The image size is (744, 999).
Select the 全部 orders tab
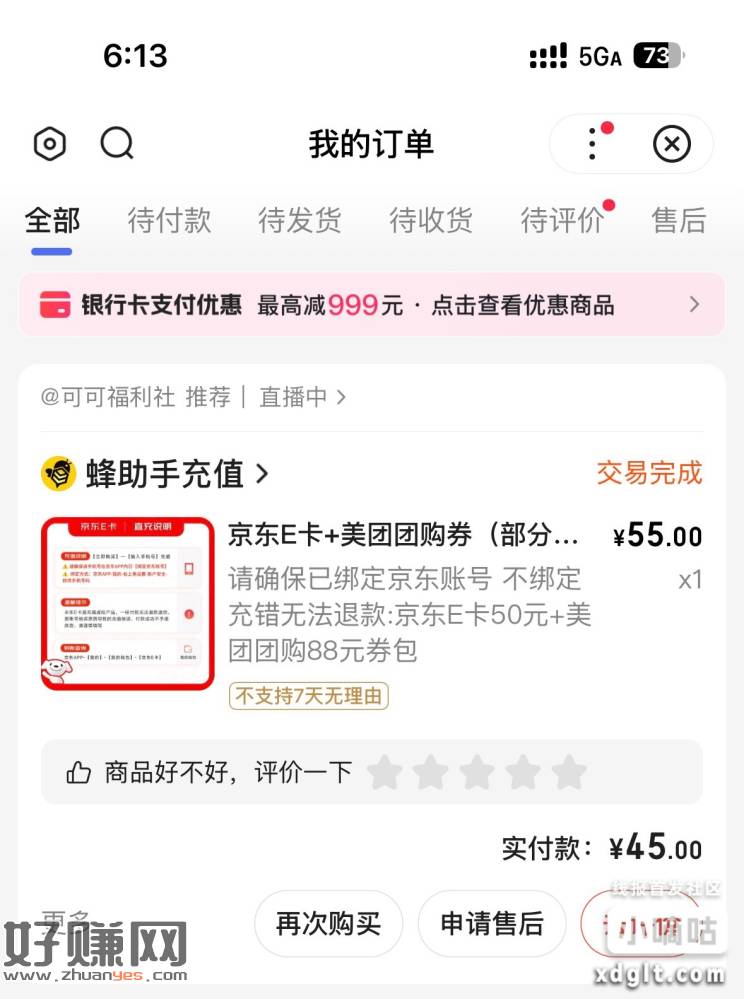pyautogui.click(x=52, y=220)
